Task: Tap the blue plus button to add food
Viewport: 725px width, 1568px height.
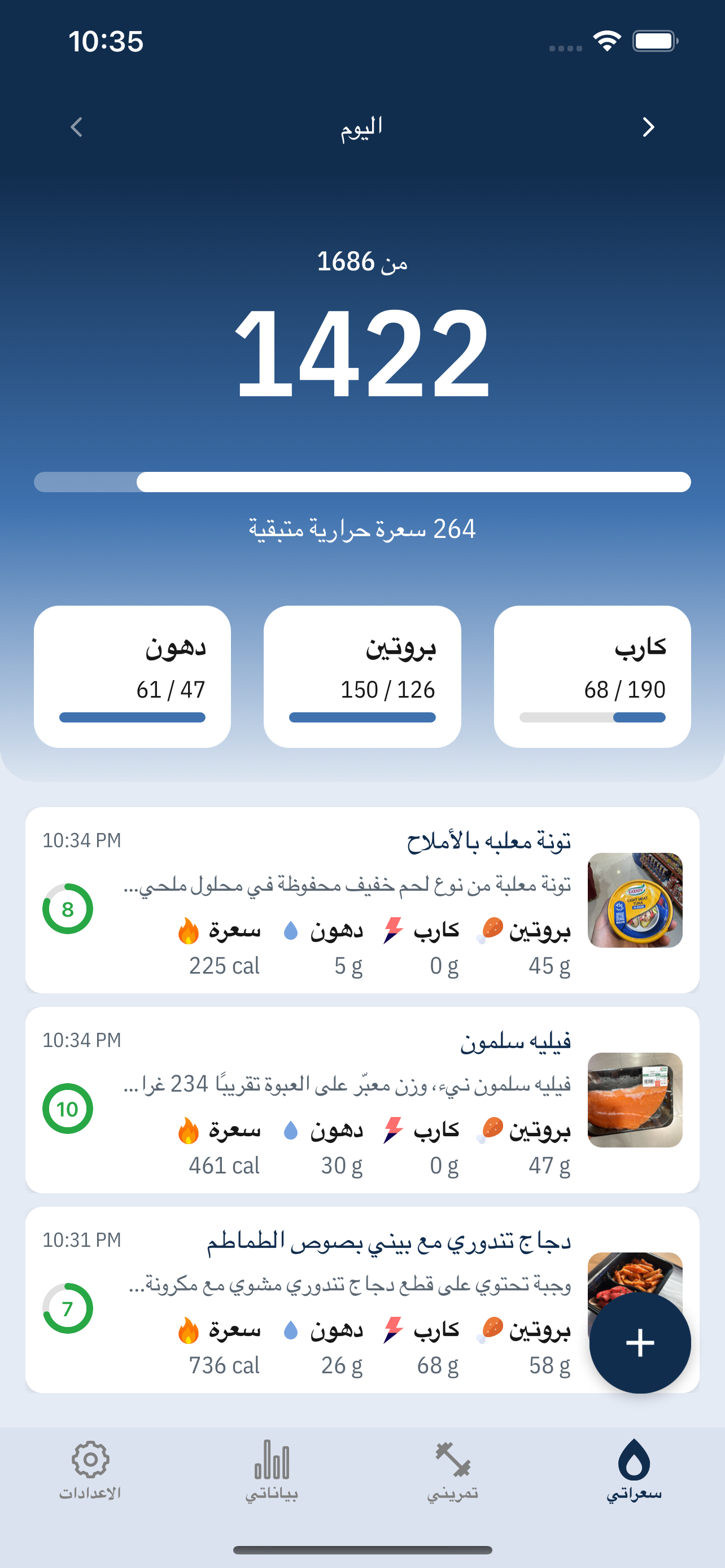Action: pos(639,1342)
